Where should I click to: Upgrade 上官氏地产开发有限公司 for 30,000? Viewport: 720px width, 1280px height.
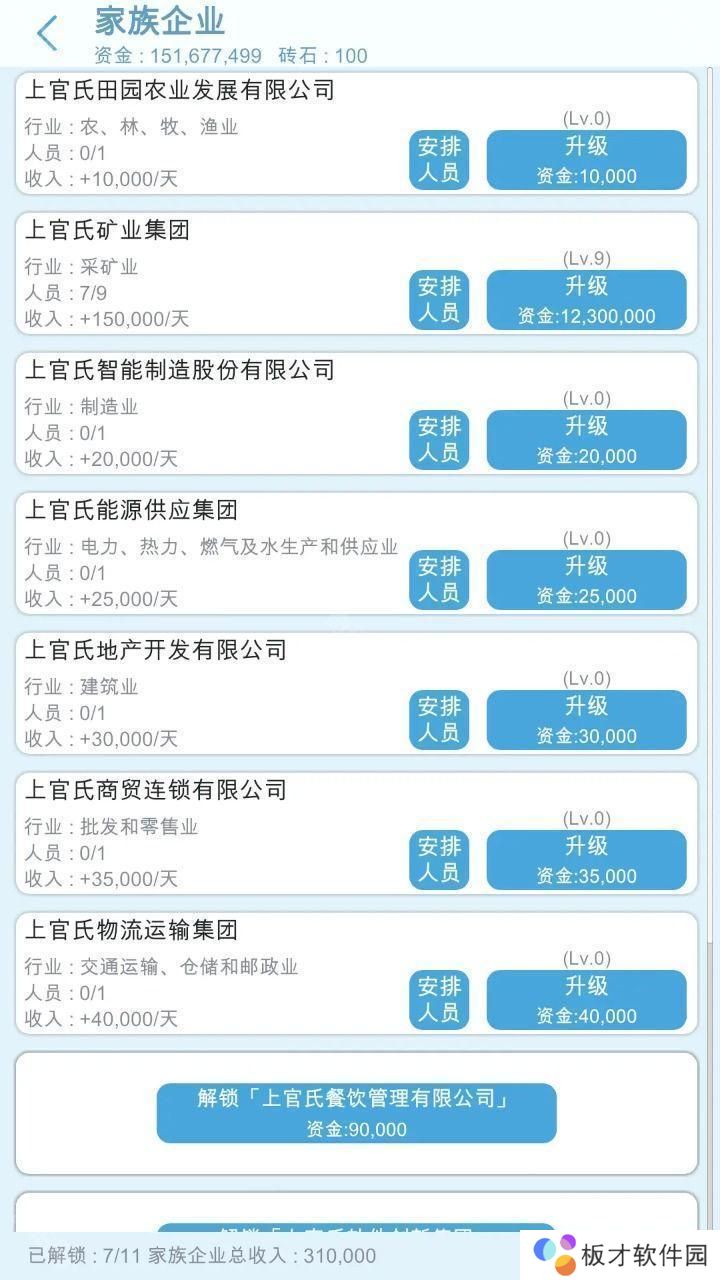(x=586, y=720)
